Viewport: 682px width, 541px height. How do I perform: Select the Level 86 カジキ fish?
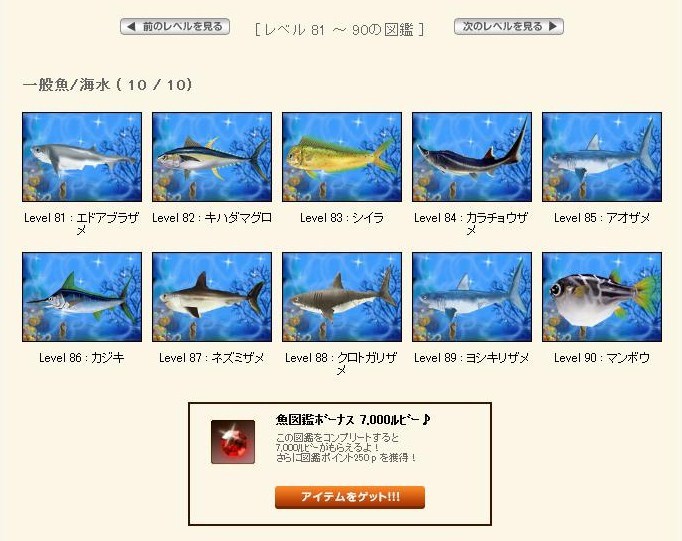(82, 297)
